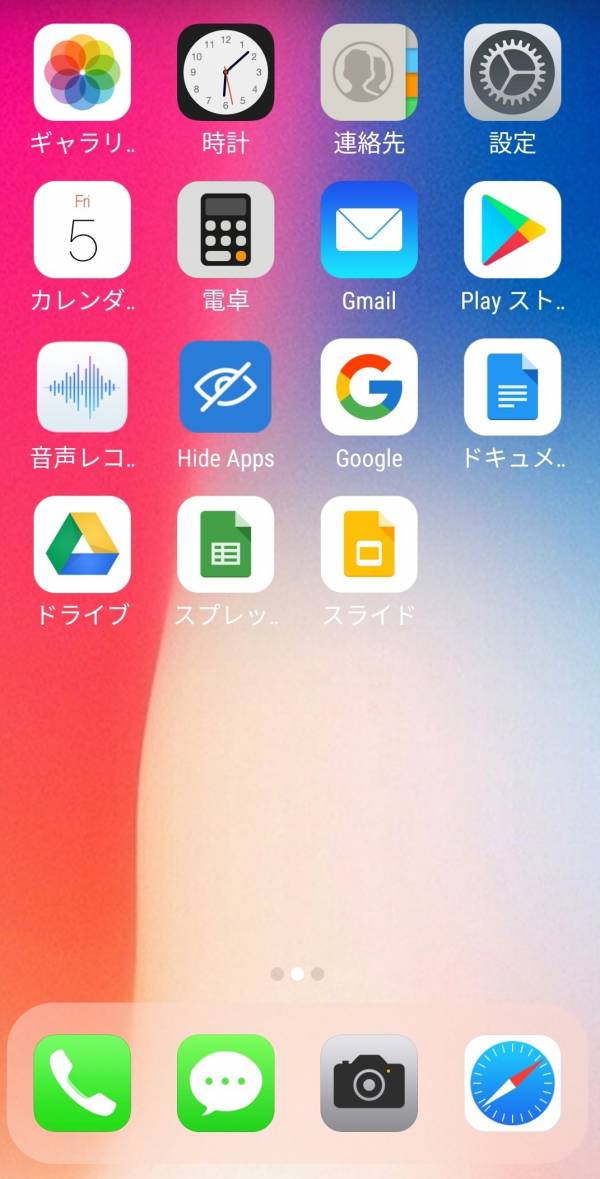Open the green phone dialer in dock

click(82, 1083)
